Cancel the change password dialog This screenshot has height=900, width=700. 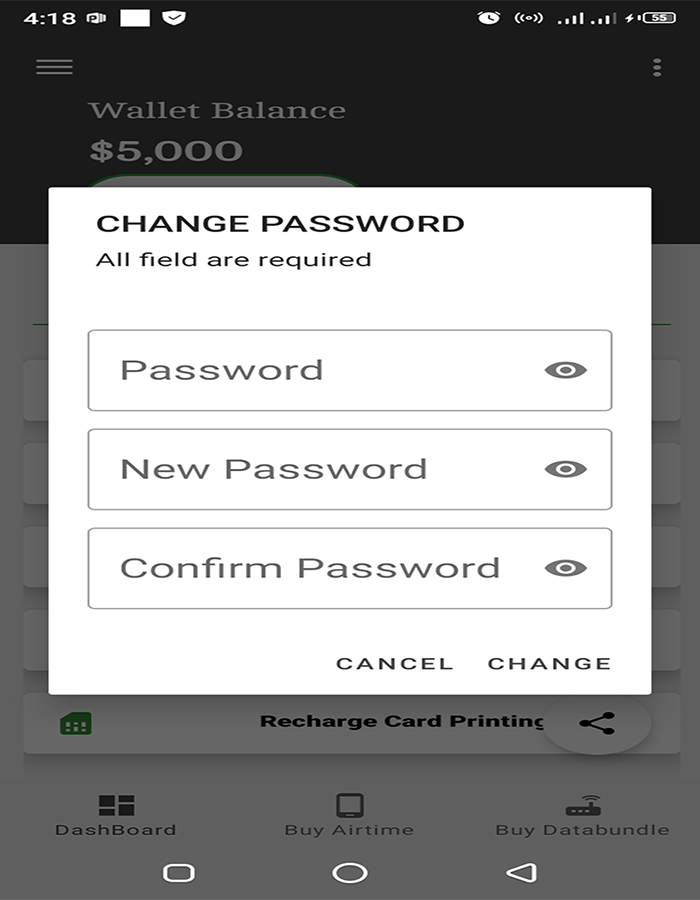[395, 663]
